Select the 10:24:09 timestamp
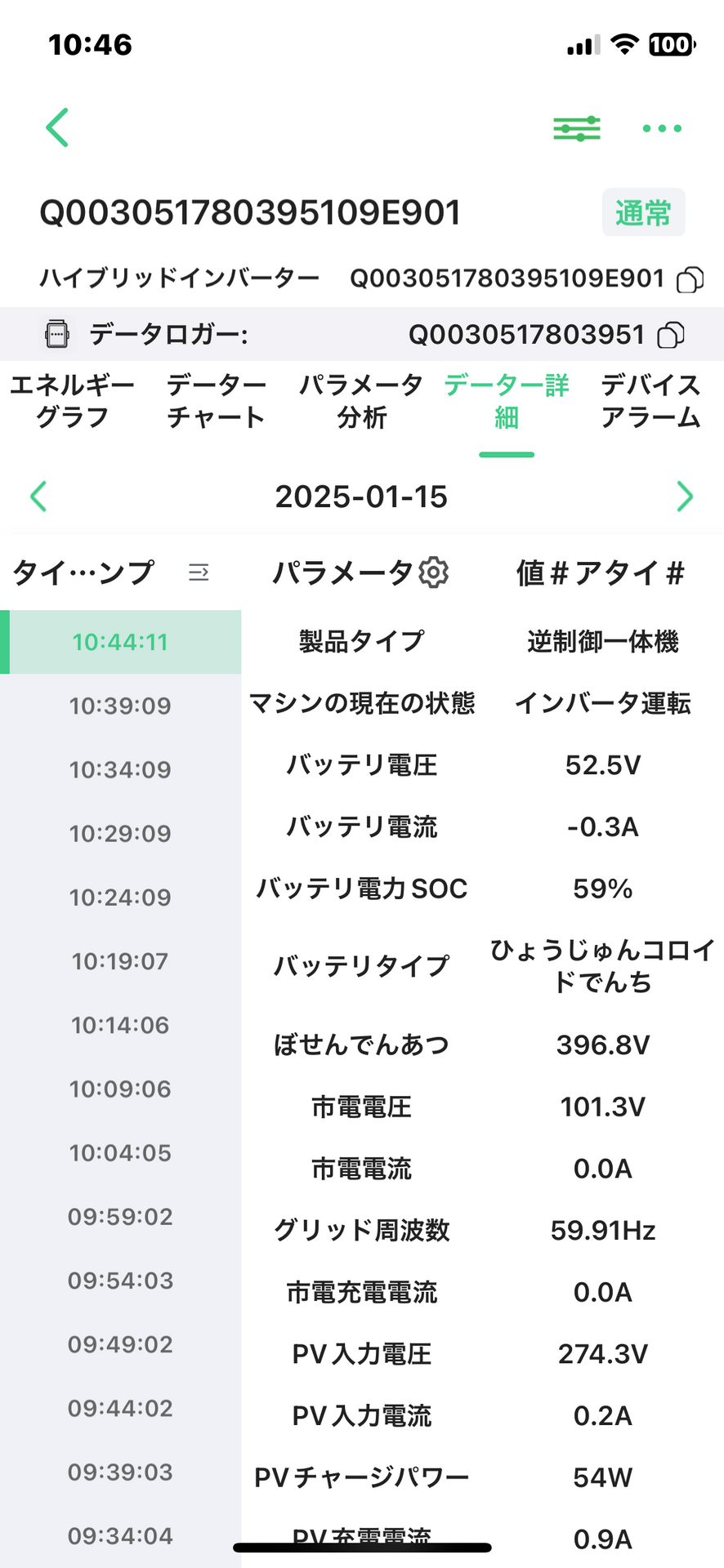Image resolution: width=724 pixels, height=1568 pixels. pos(120,898)
